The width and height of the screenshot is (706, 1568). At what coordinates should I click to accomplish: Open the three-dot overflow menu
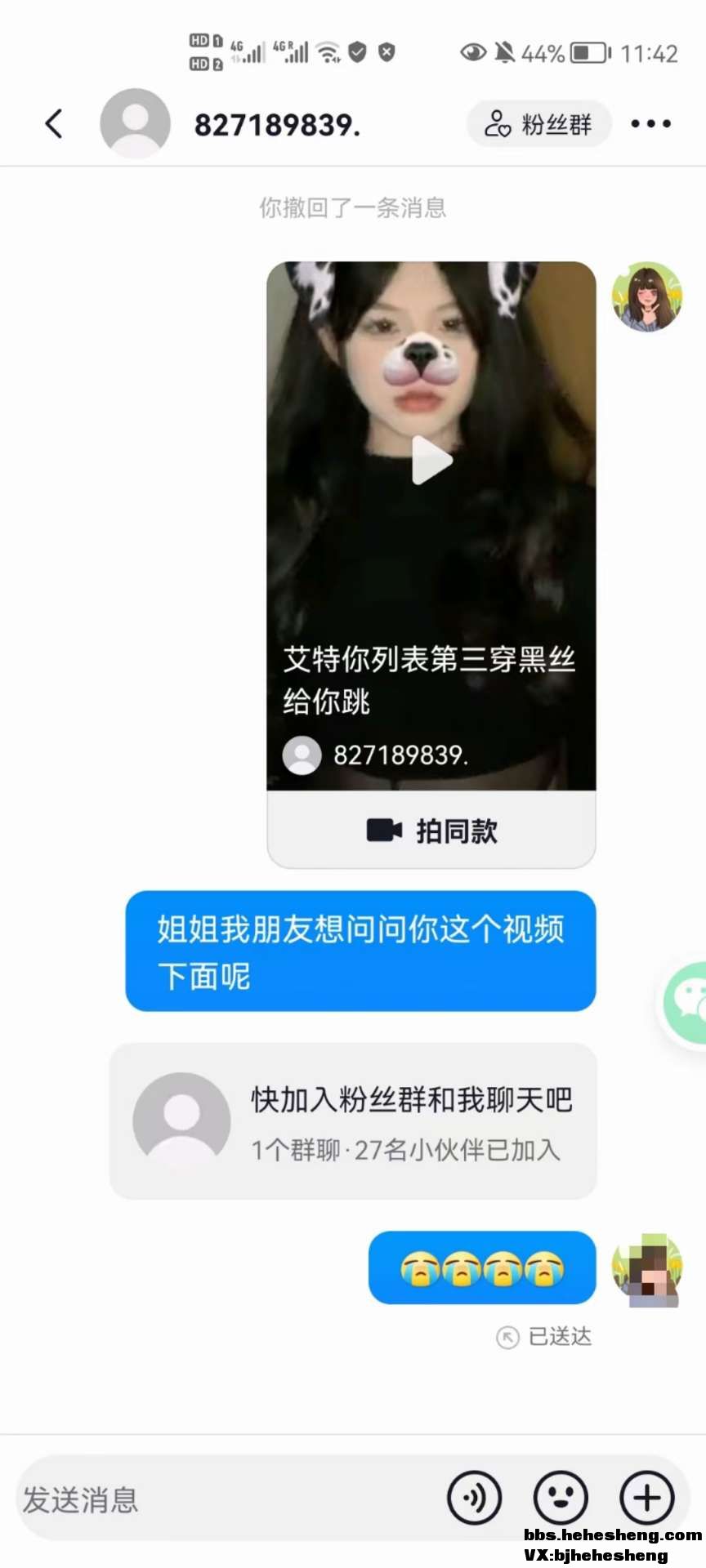(650, 124)
